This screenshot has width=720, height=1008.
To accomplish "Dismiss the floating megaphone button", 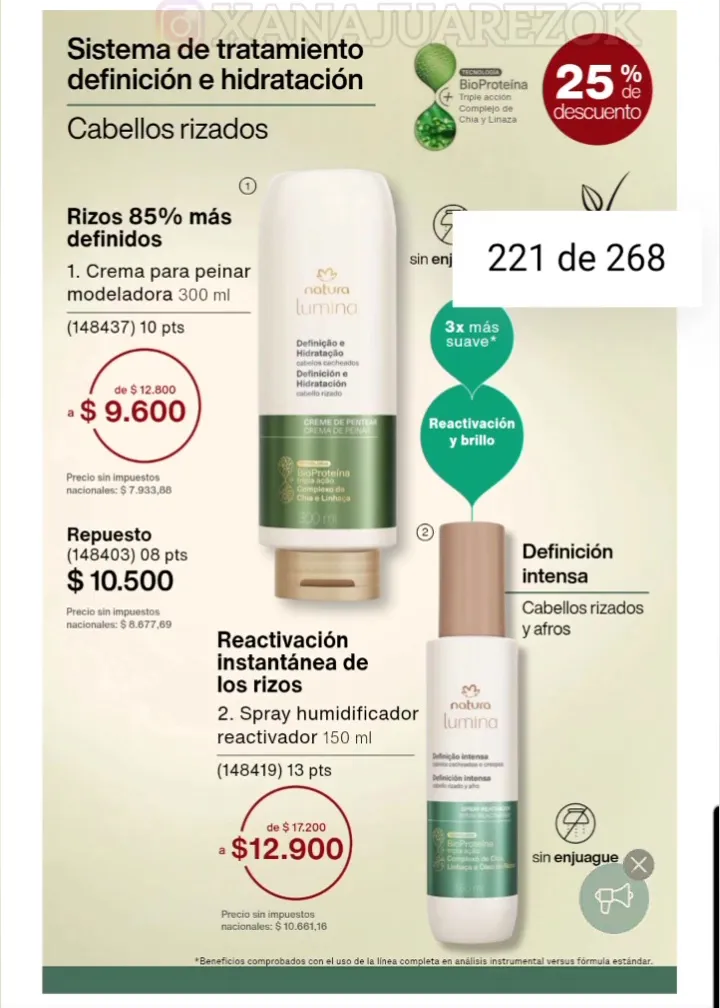I will tap(641, 864).
